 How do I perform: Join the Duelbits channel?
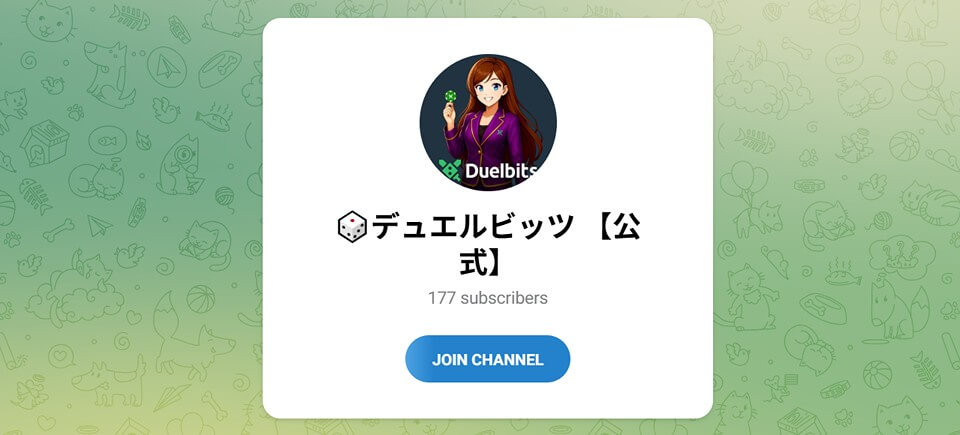pyautogui.click(x=487, y=359)
